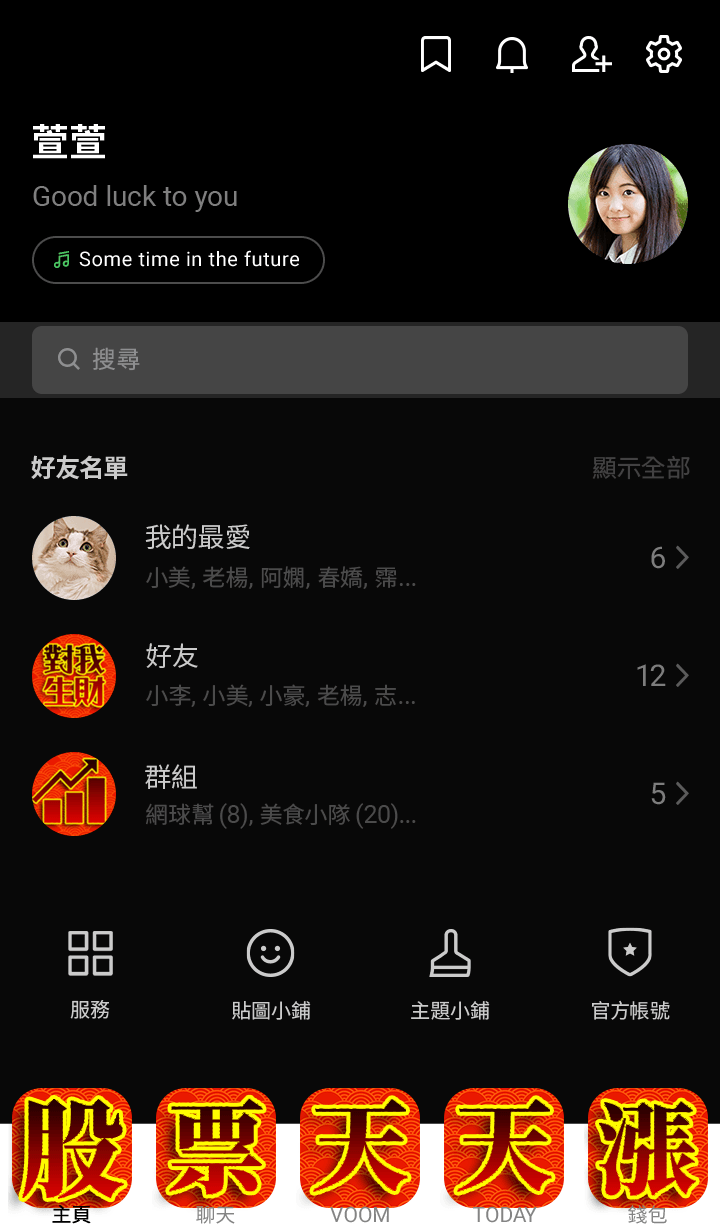720x1232 pixels.
Task: Tap the add friend icon
Action: pos(590,54)
